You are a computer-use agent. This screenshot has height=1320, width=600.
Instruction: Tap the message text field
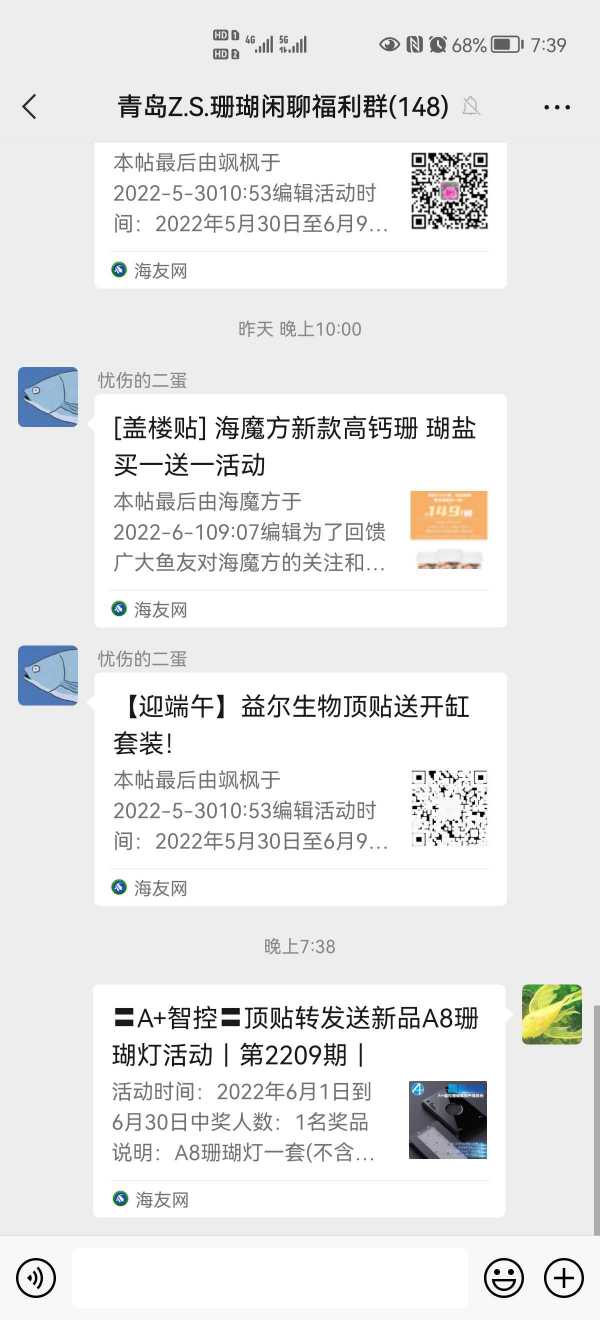tap(270, 1277)
